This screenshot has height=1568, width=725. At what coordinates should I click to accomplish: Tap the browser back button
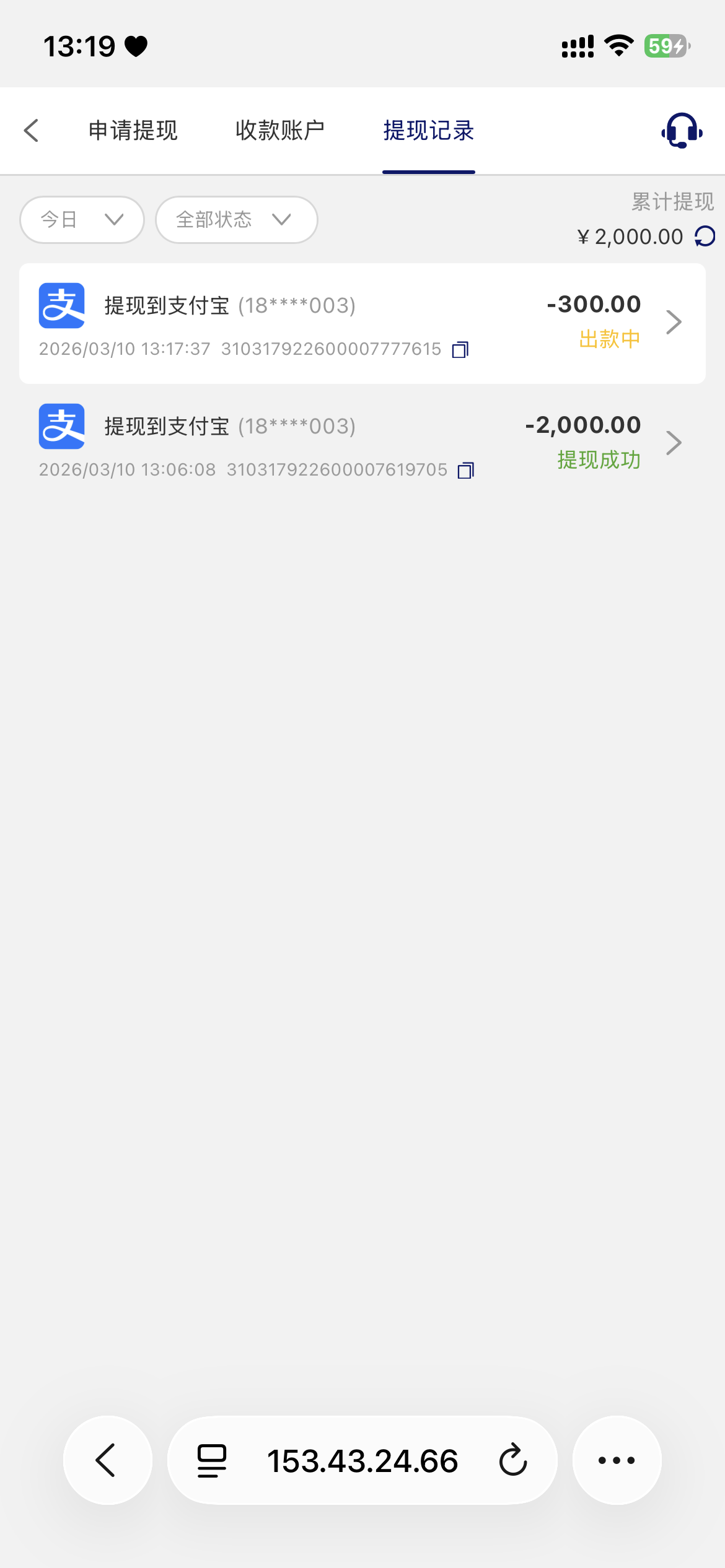click(107, 1460)
